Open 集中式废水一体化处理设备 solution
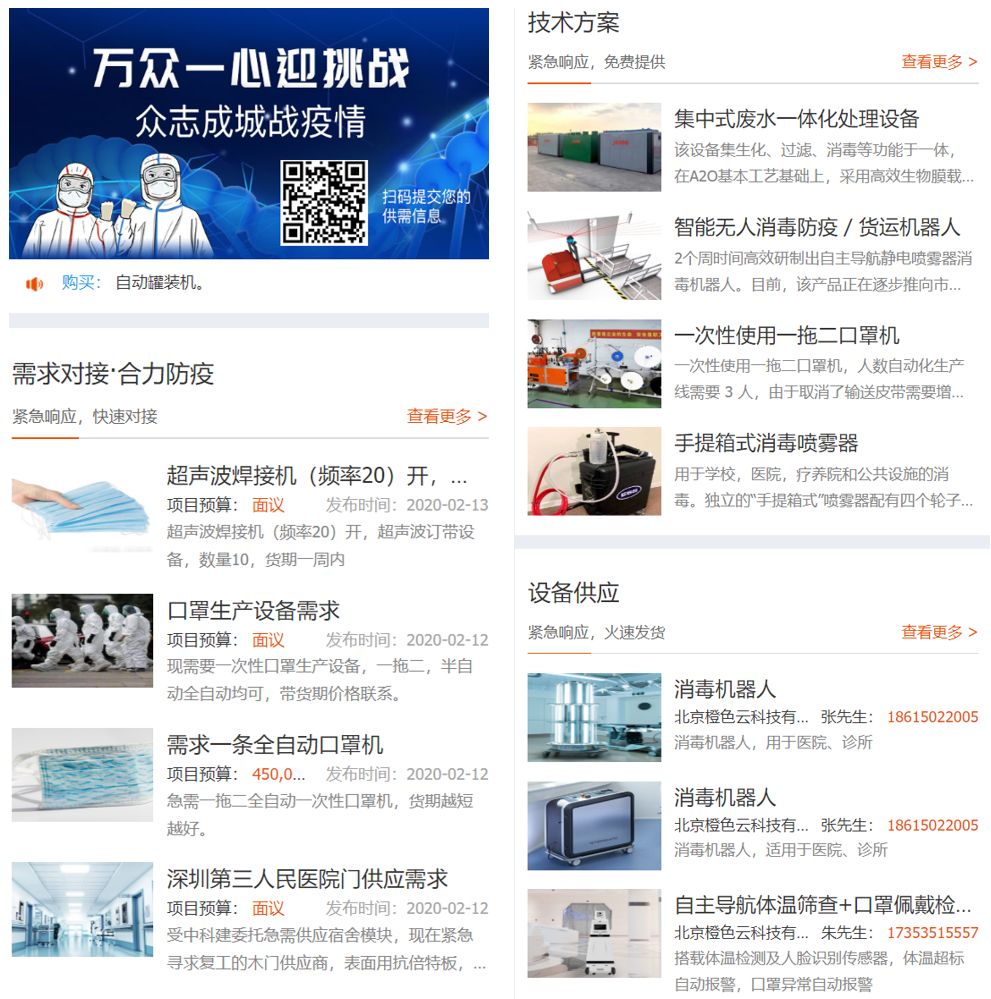This screenshot has height=999, width=991. [796, 119]
